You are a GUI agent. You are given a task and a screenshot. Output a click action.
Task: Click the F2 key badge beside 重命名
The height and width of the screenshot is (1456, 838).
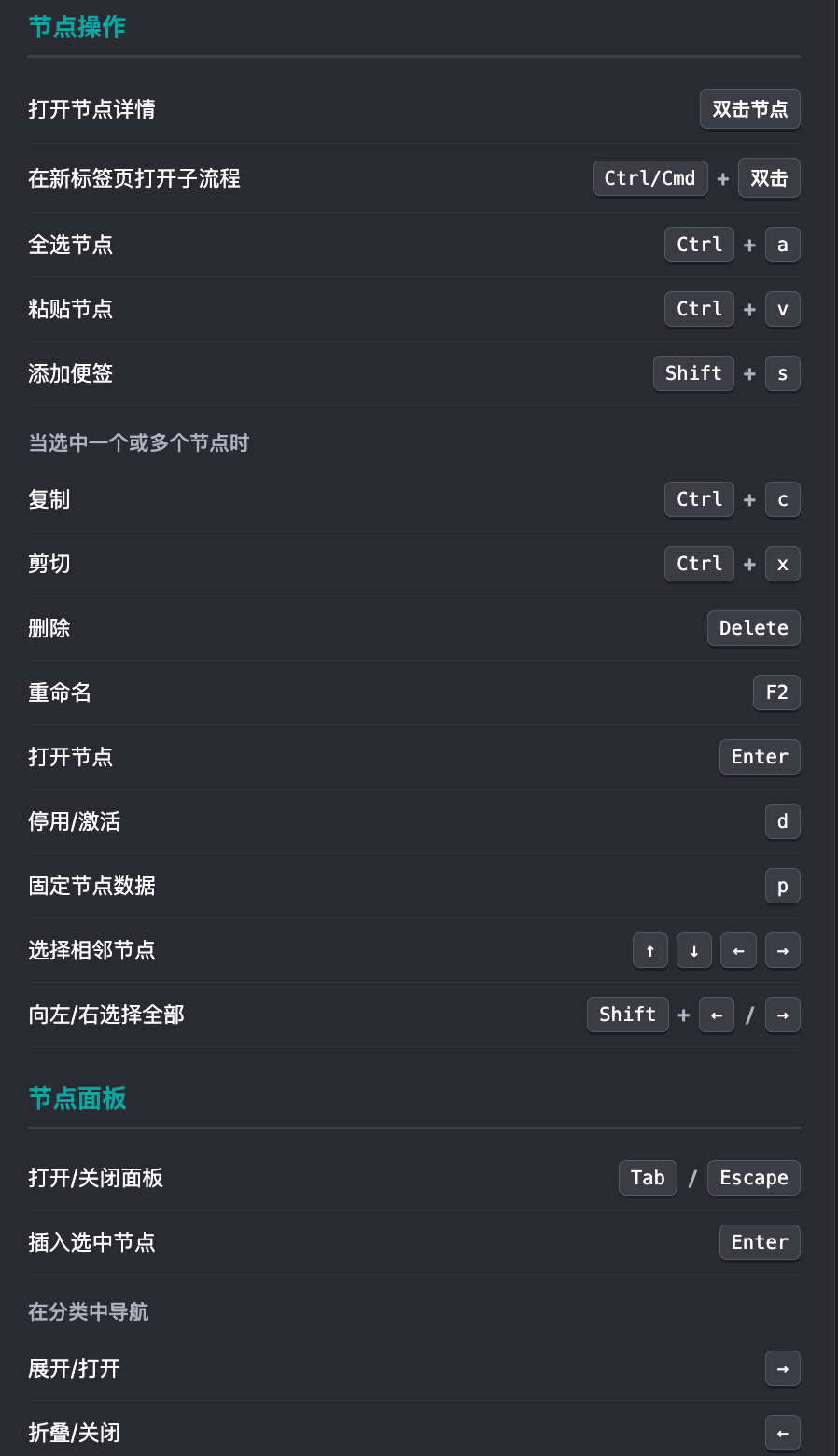[x=776, y=693]
